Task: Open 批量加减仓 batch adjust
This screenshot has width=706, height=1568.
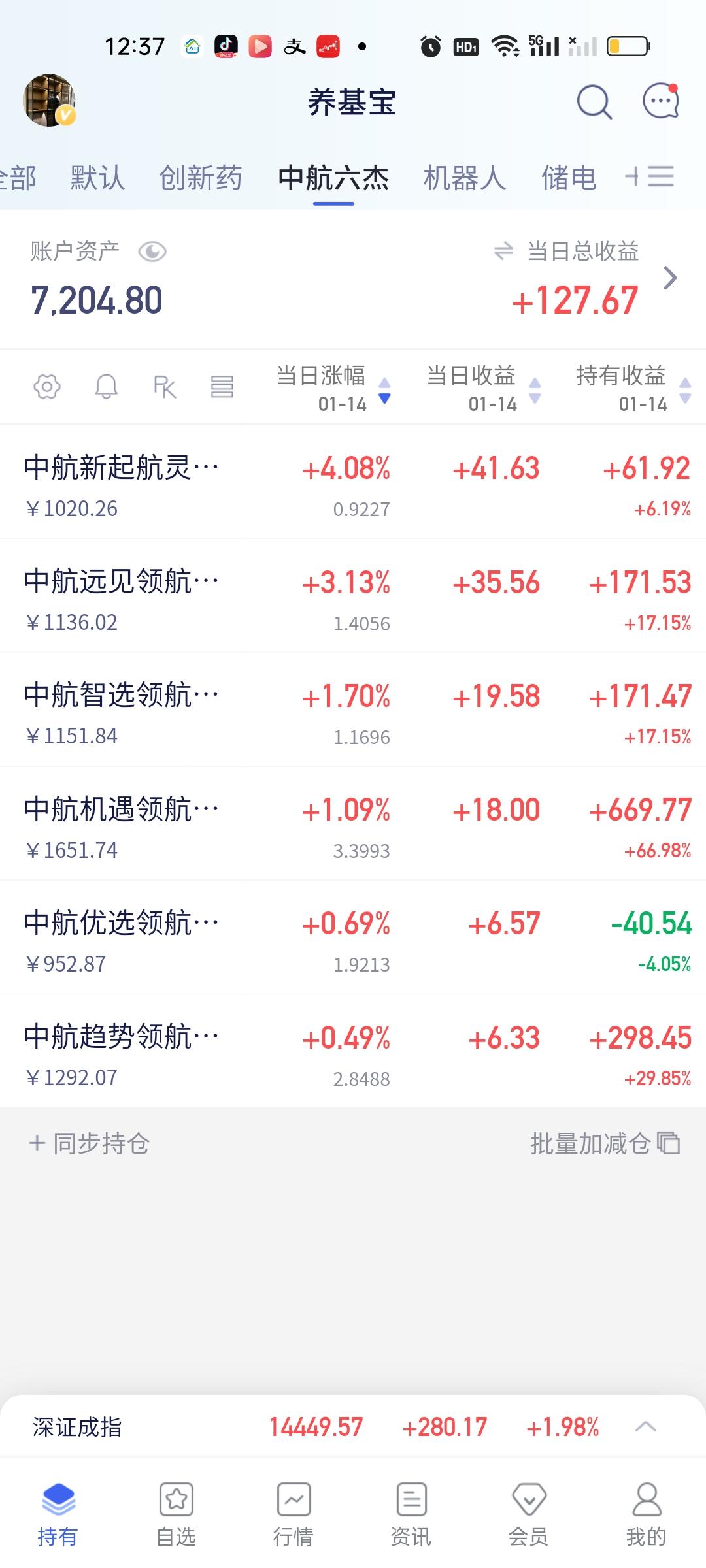Action: coord(605,1143)
